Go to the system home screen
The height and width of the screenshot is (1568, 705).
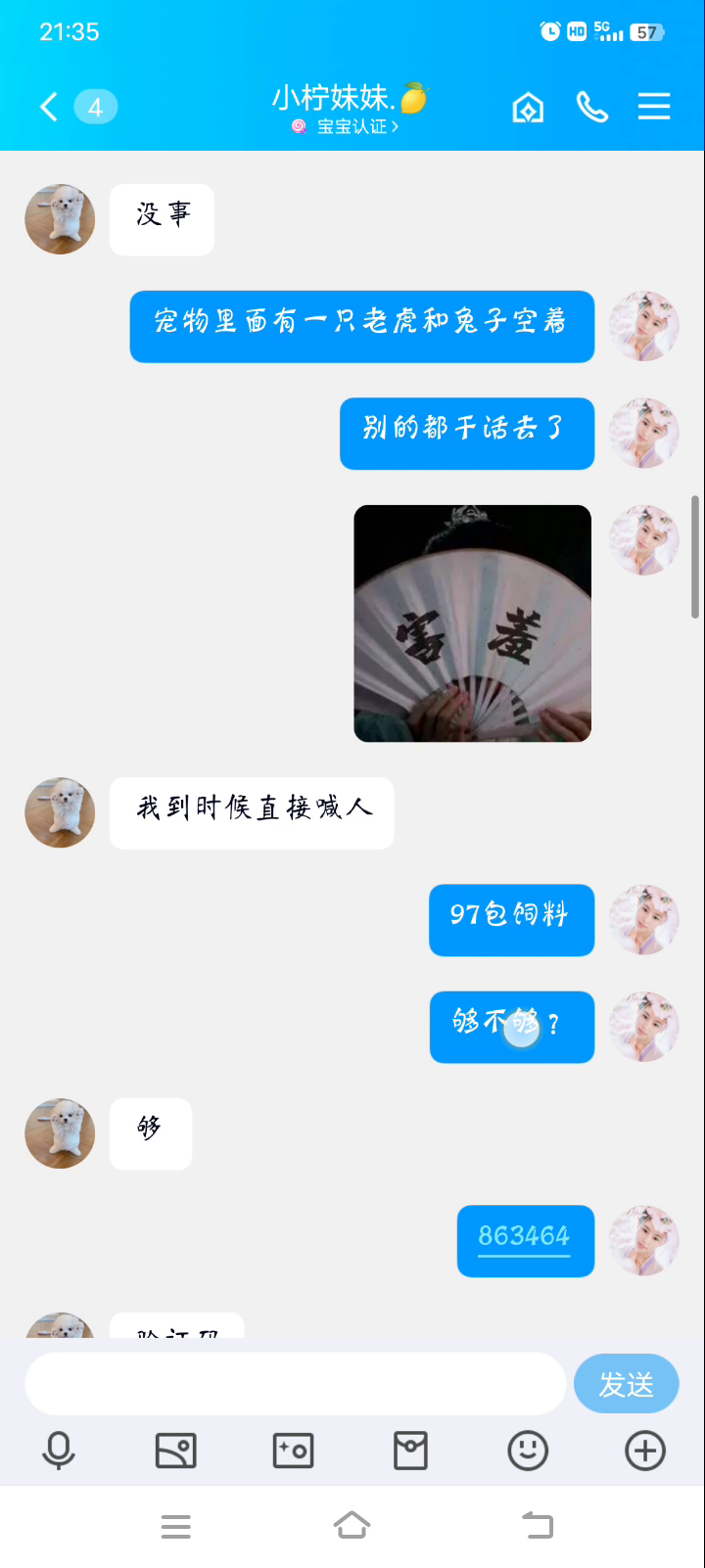352,1525
